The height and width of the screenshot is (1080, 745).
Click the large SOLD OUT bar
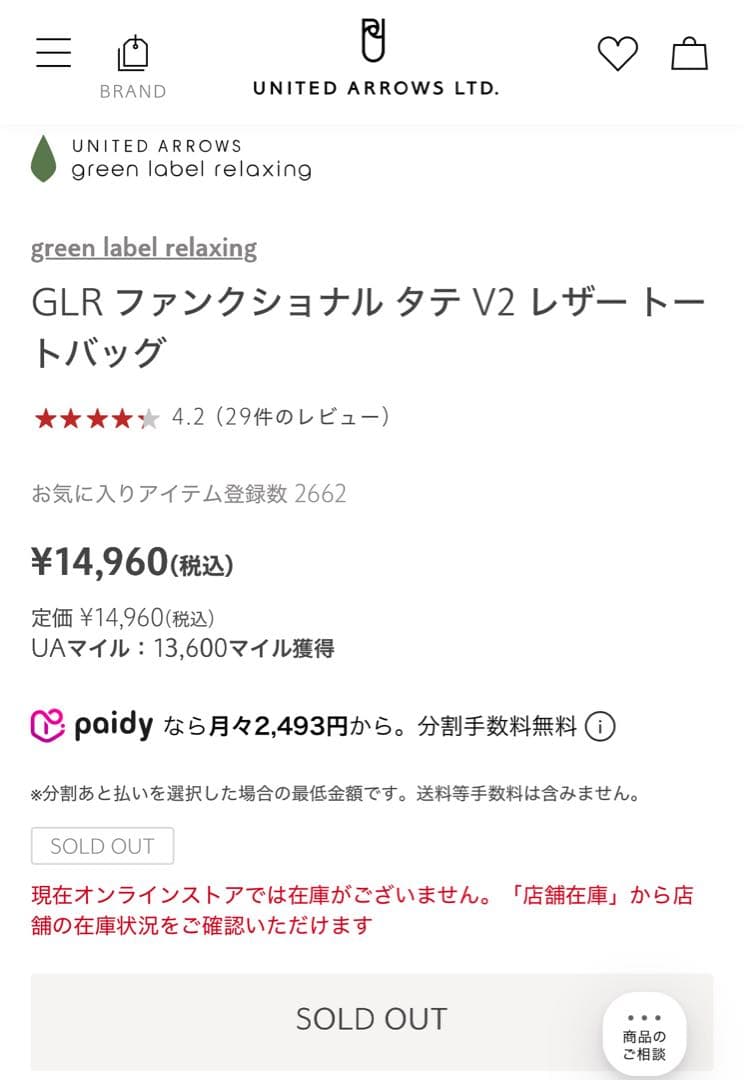click(x=372, y=1017)
